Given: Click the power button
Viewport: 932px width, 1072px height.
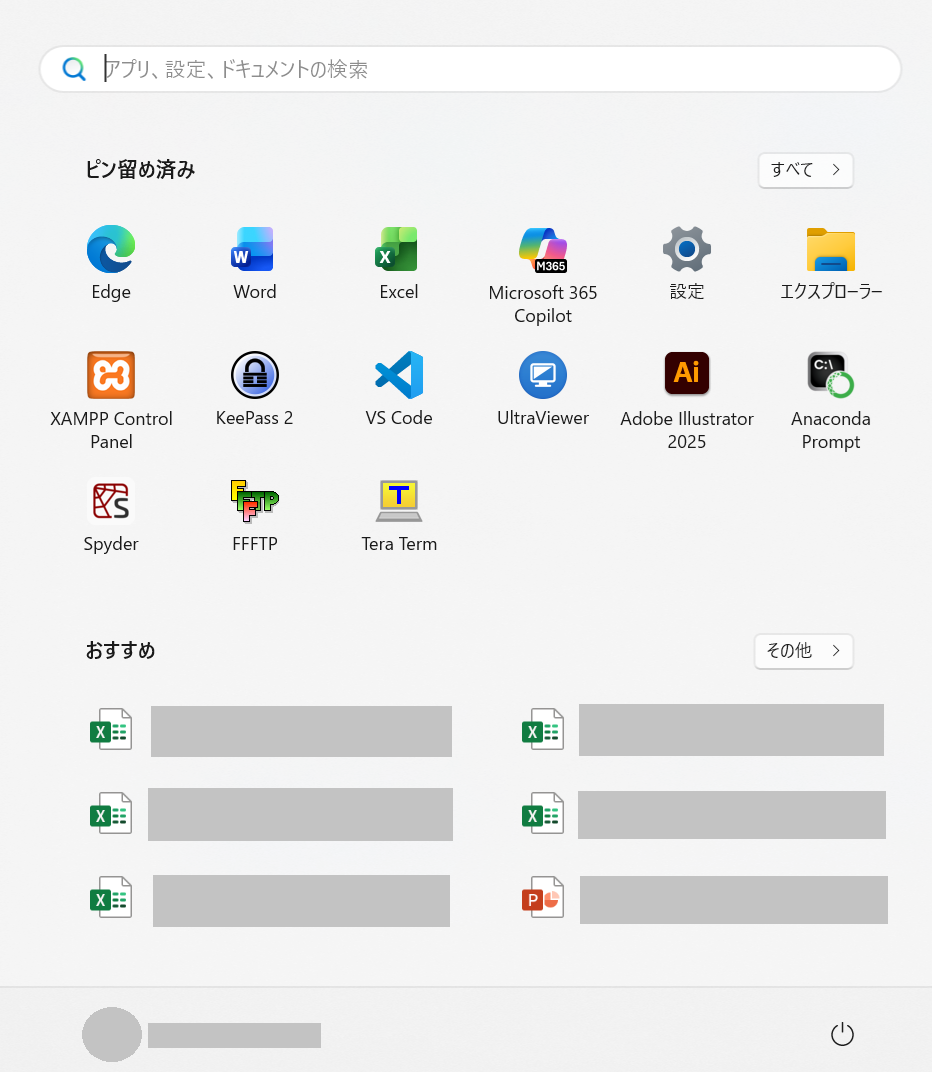Looking at the screenshot, I should [x=842, y=1034].
